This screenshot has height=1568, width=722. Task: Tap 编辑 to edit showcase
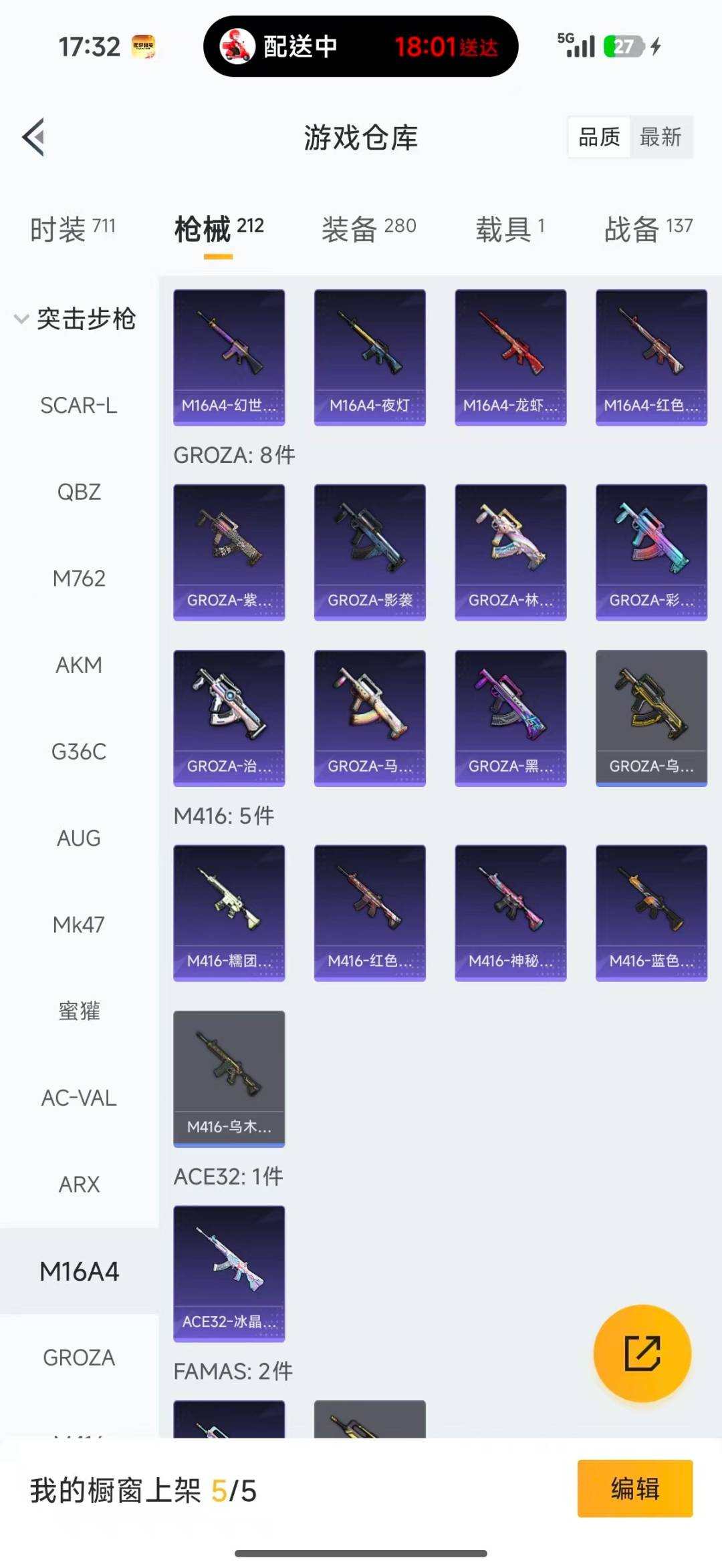click(x=634, y=1489)
